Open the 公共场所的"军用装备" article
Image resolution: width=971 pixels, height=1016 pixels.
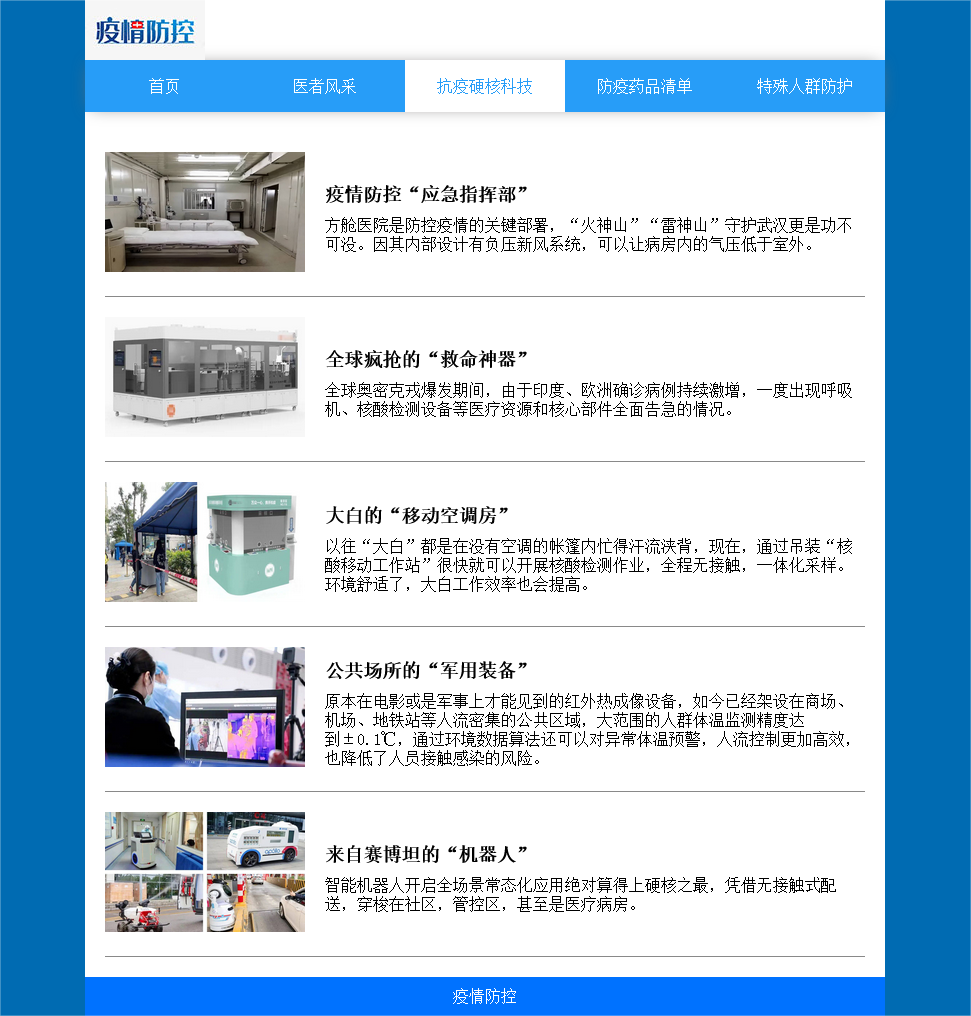426,670
